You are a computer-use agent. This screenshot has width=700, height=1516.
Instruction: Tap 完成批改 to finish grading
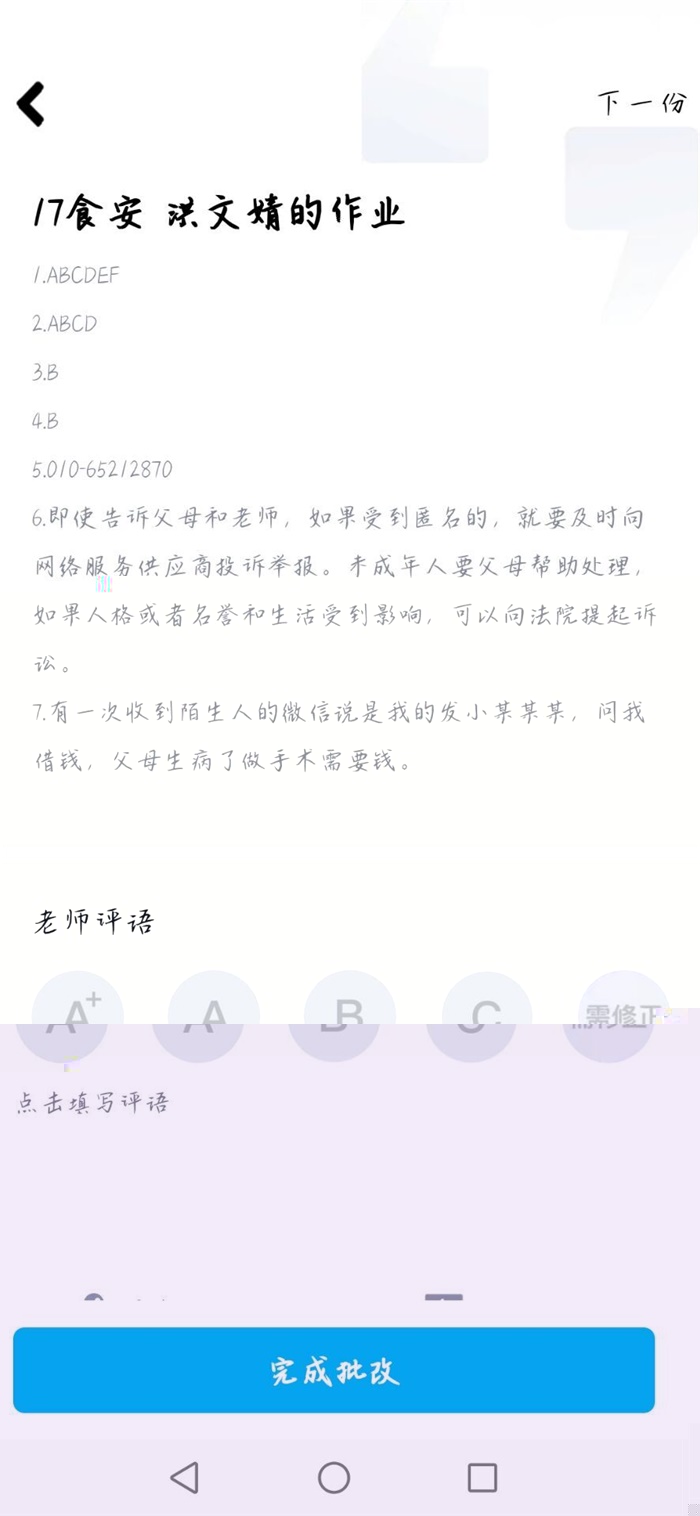point(334,1370)
